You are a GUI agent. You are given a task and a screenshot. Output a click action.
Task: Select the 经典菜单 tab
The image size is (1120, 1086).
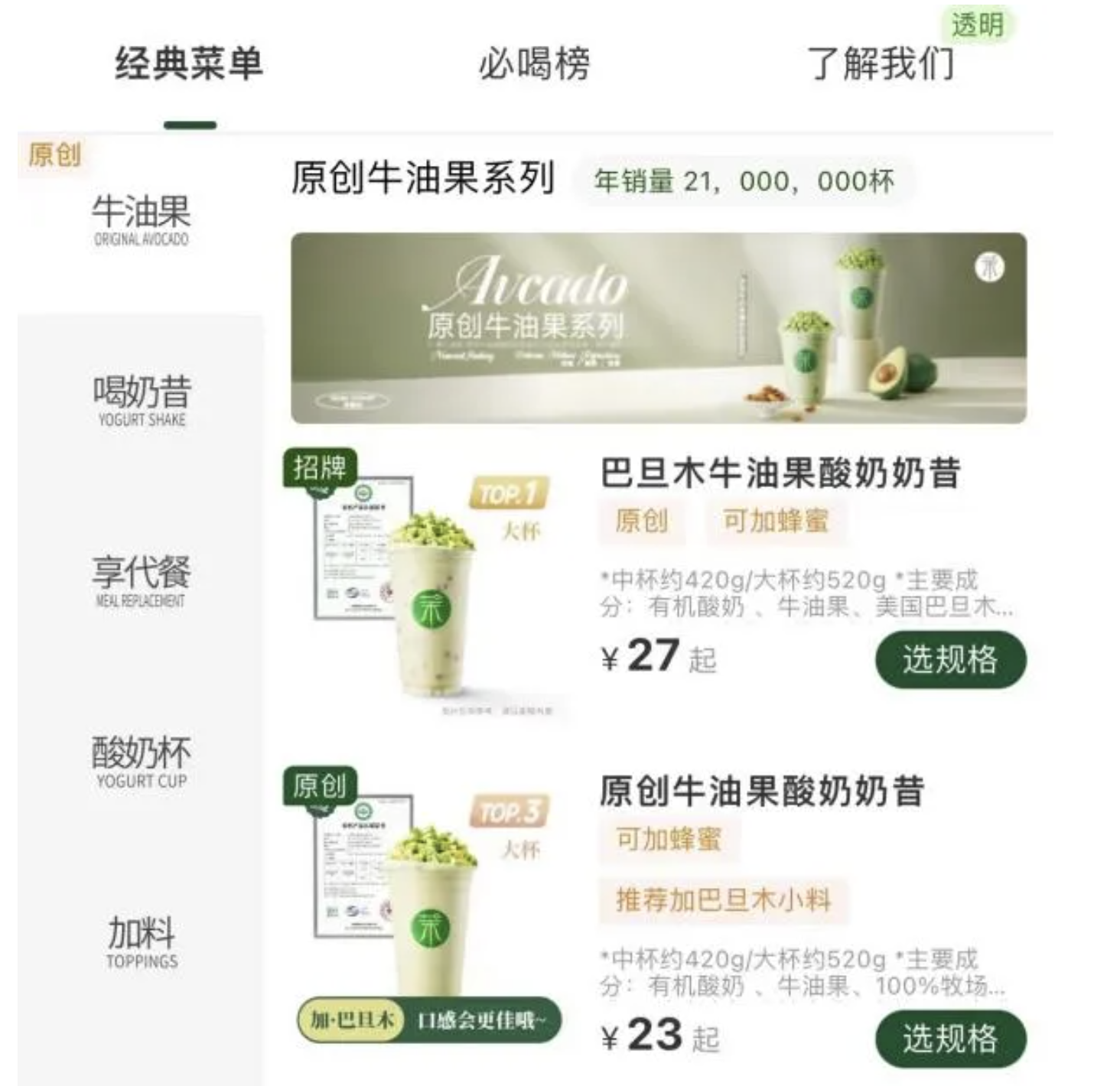point(189,63)
